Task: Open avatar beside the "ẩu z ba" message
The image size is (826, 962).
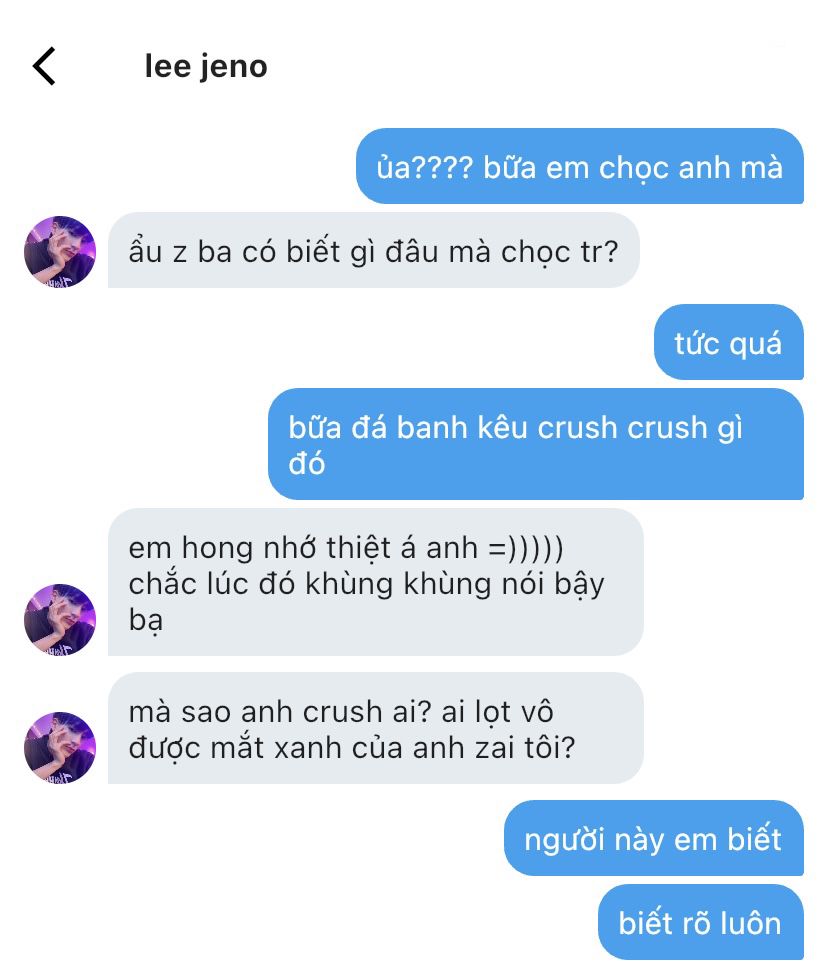Action: pyautogui.click(x=60, y=251)
